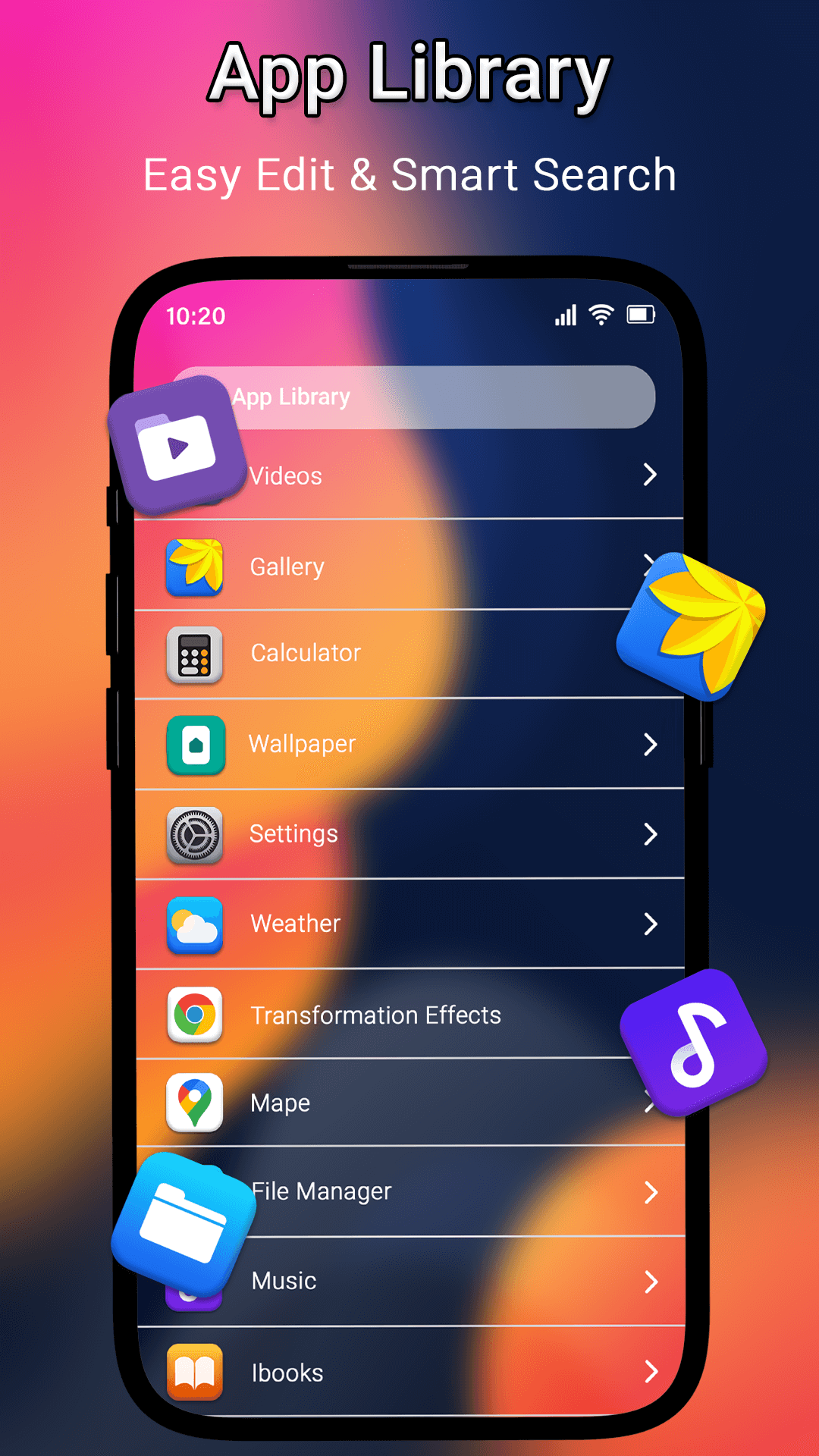Expand the File Manager chevron

[x=651, y=1193]
